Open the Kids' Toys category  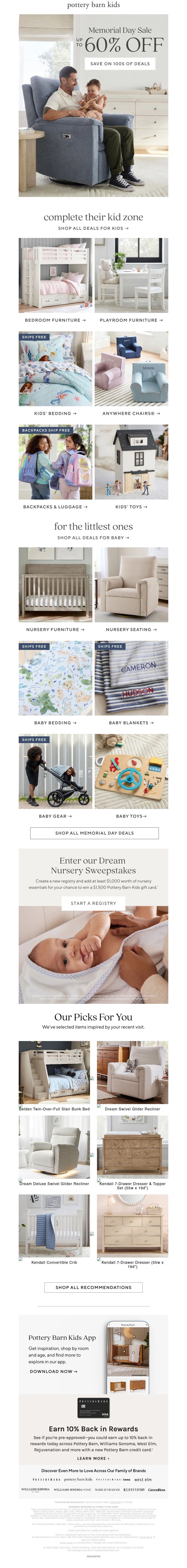(131, 506)
